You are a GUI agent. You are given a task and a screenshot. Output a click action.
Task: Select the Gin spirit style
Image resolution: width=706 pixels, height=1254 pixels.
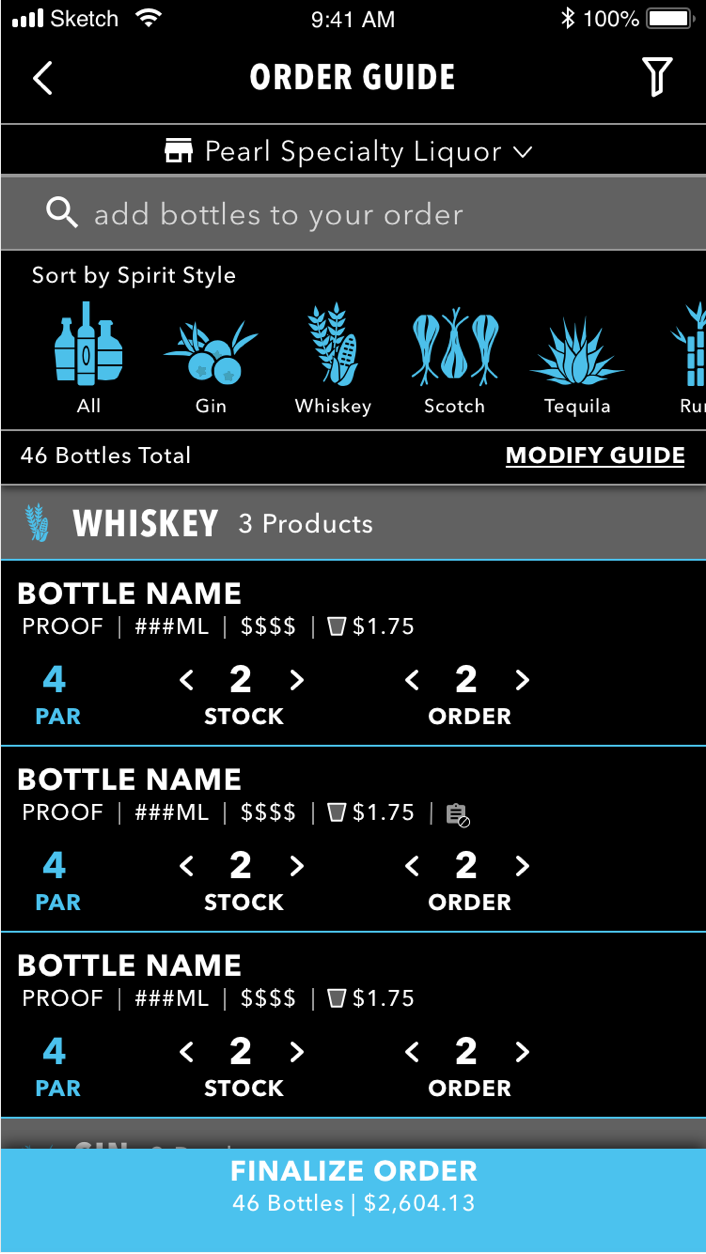[211, 362]
